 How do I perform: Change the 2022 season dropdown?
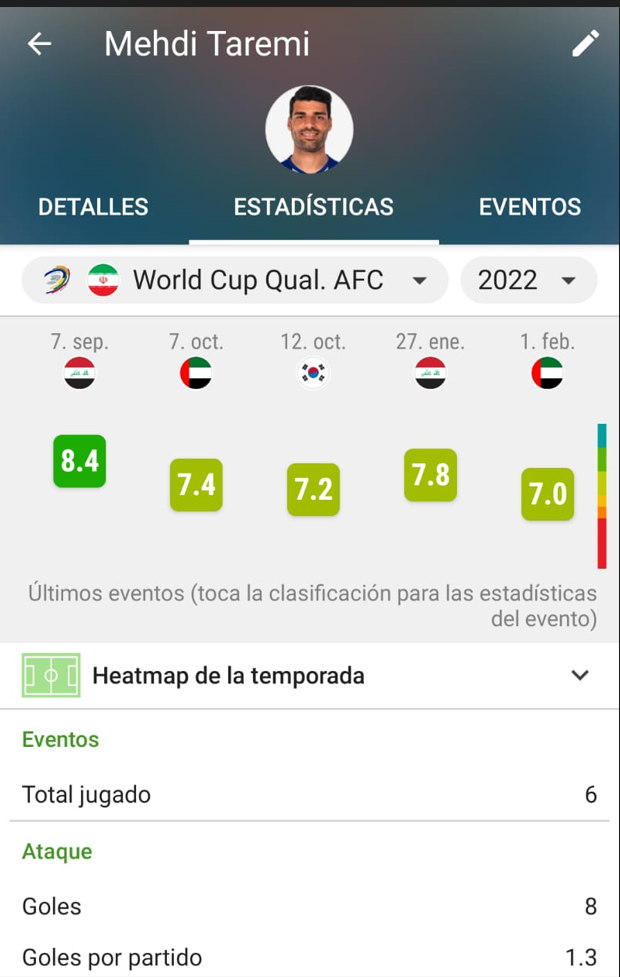pos(528,280)
